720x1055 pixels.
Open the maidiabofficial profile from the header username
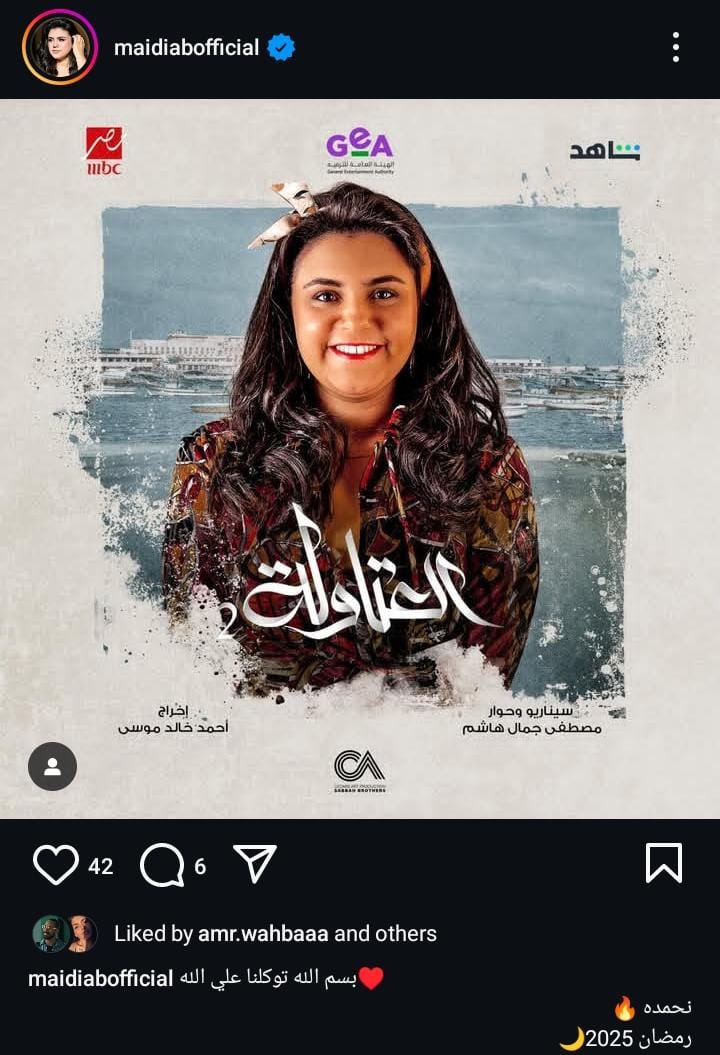187,47
